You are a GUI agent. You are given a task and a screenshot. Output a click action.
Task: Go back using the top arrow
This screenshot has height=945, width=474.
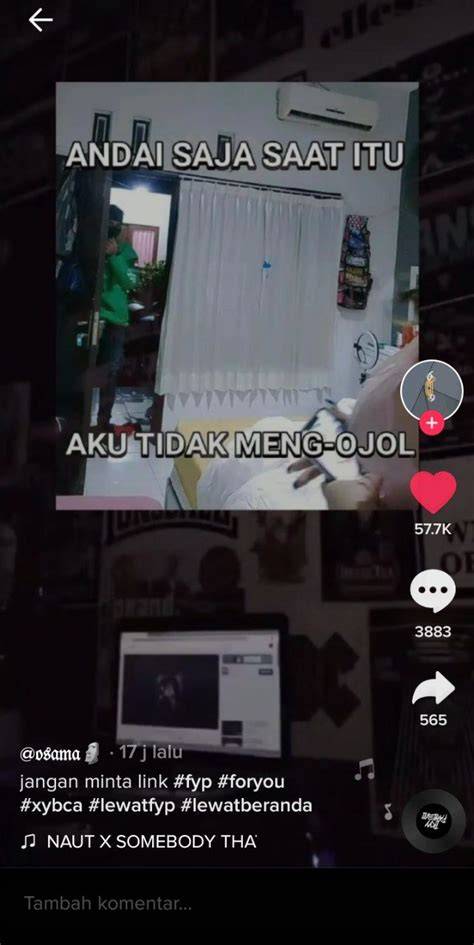(40, 20)
